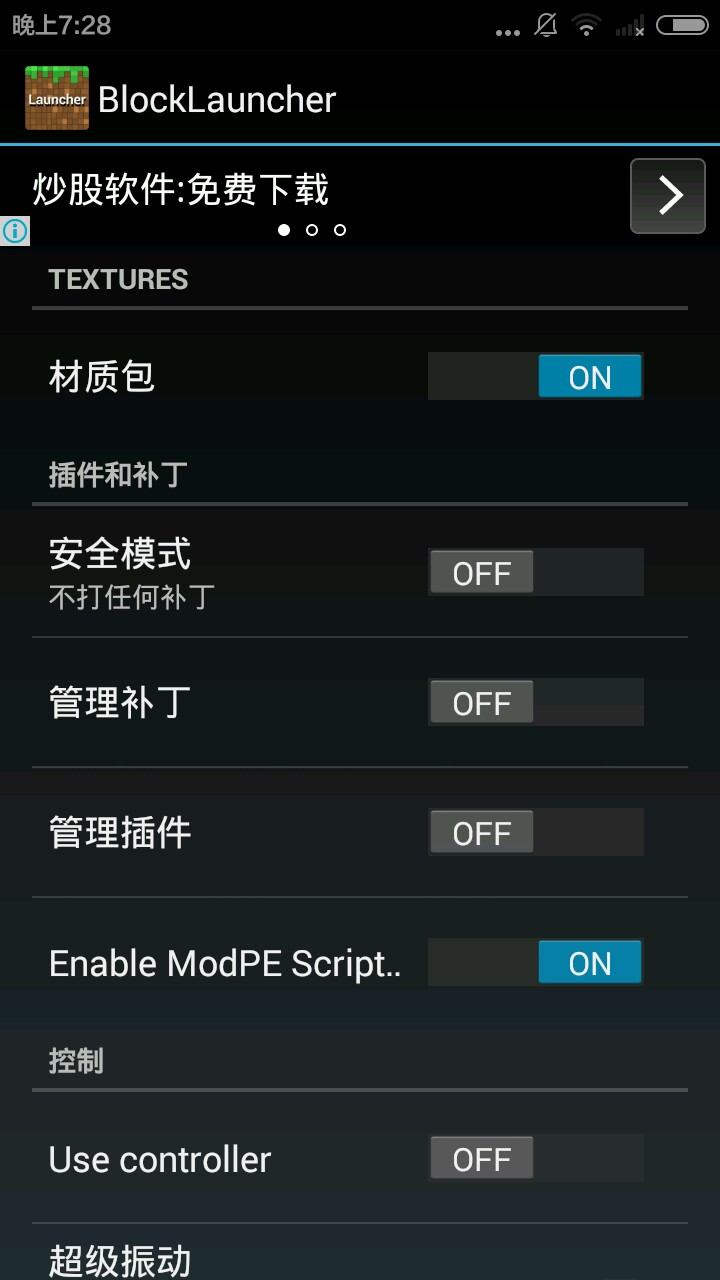Disable Enable ModPE Script switch
720x1280 pixels.
pyautogui.click(x=535, y=963)
